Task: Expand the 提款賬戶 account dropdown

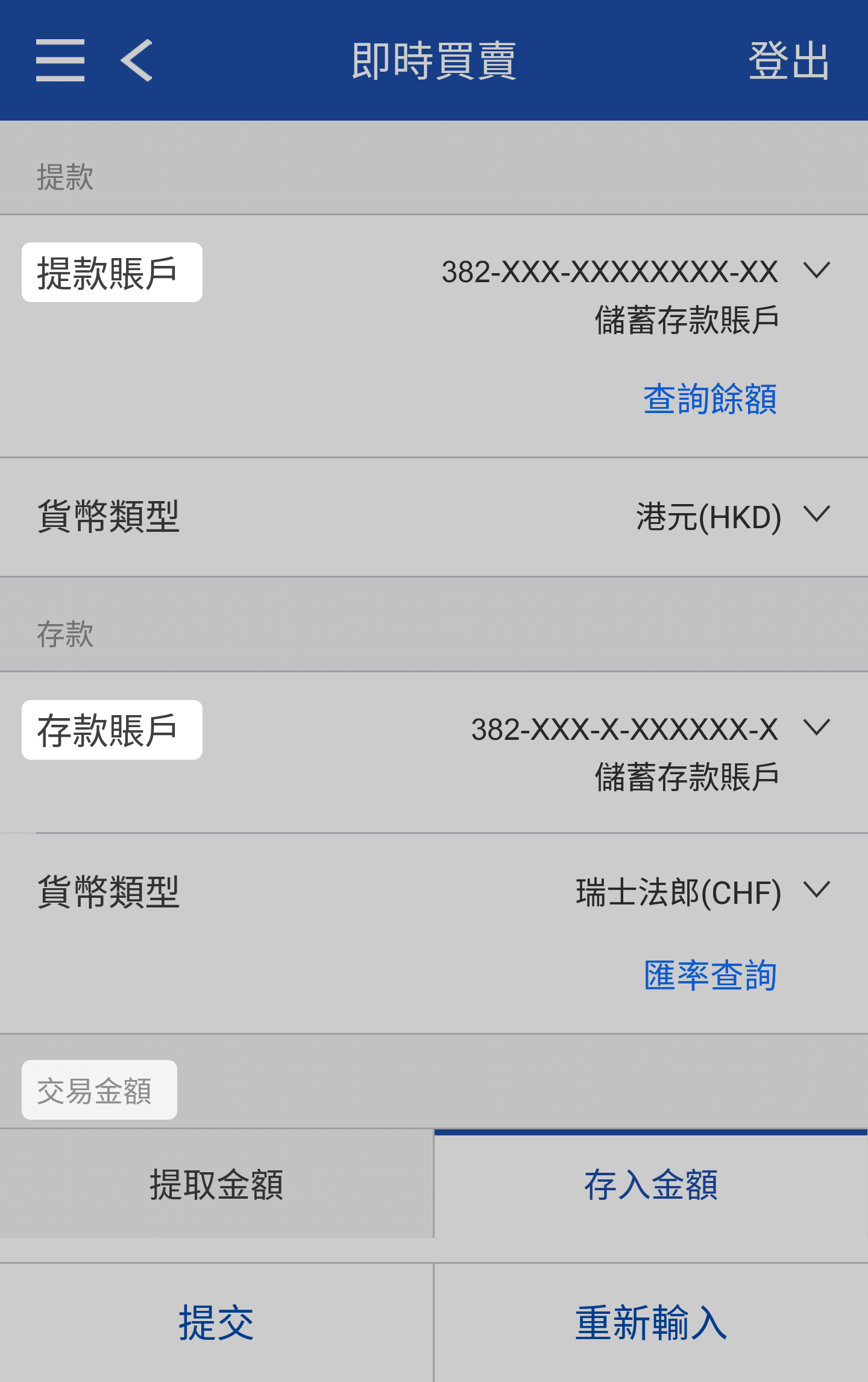Action: coord(816,271)
